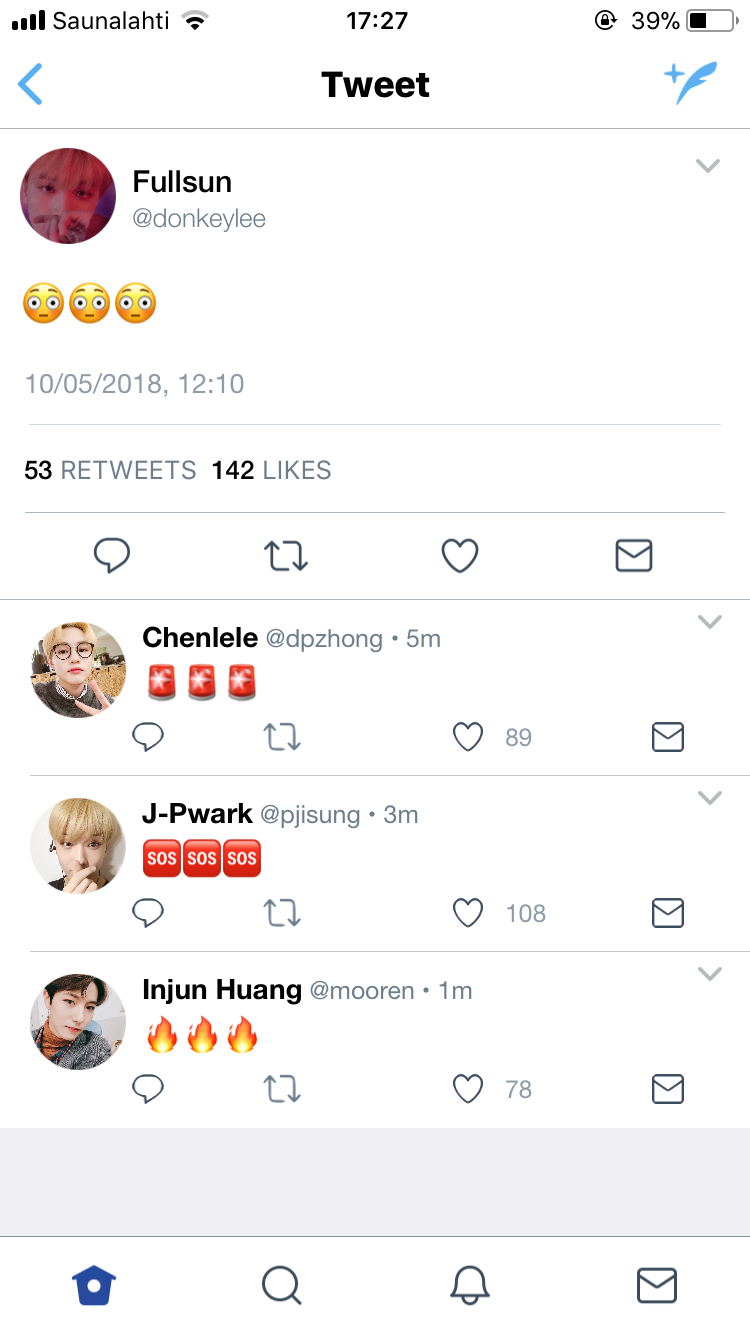This screenshot has height=1334, width=750.
Task: View the 142 likes list
Action: (271, 470)
